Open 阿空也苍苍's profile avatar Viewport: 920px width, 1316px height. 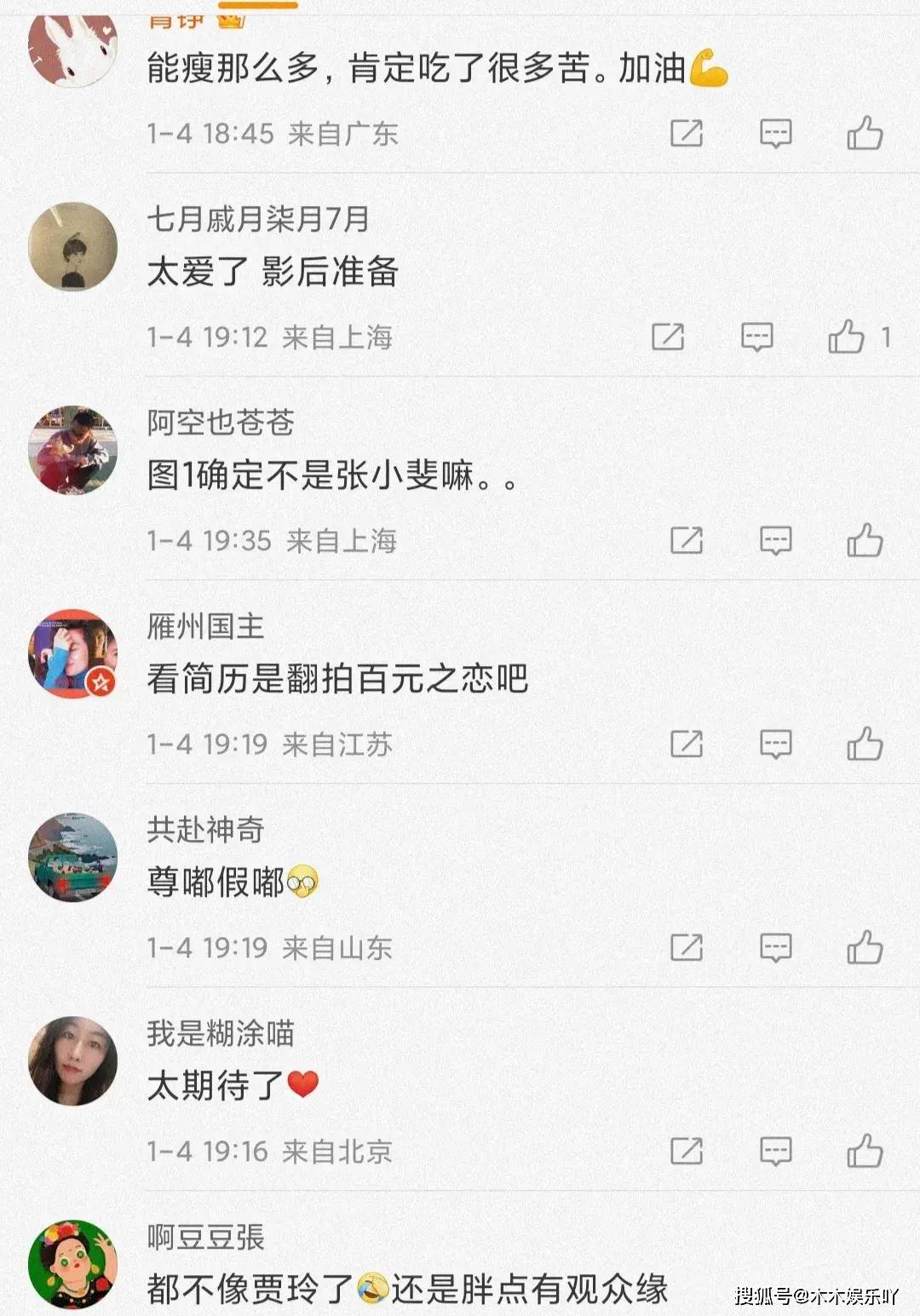[x=72, y=450]
